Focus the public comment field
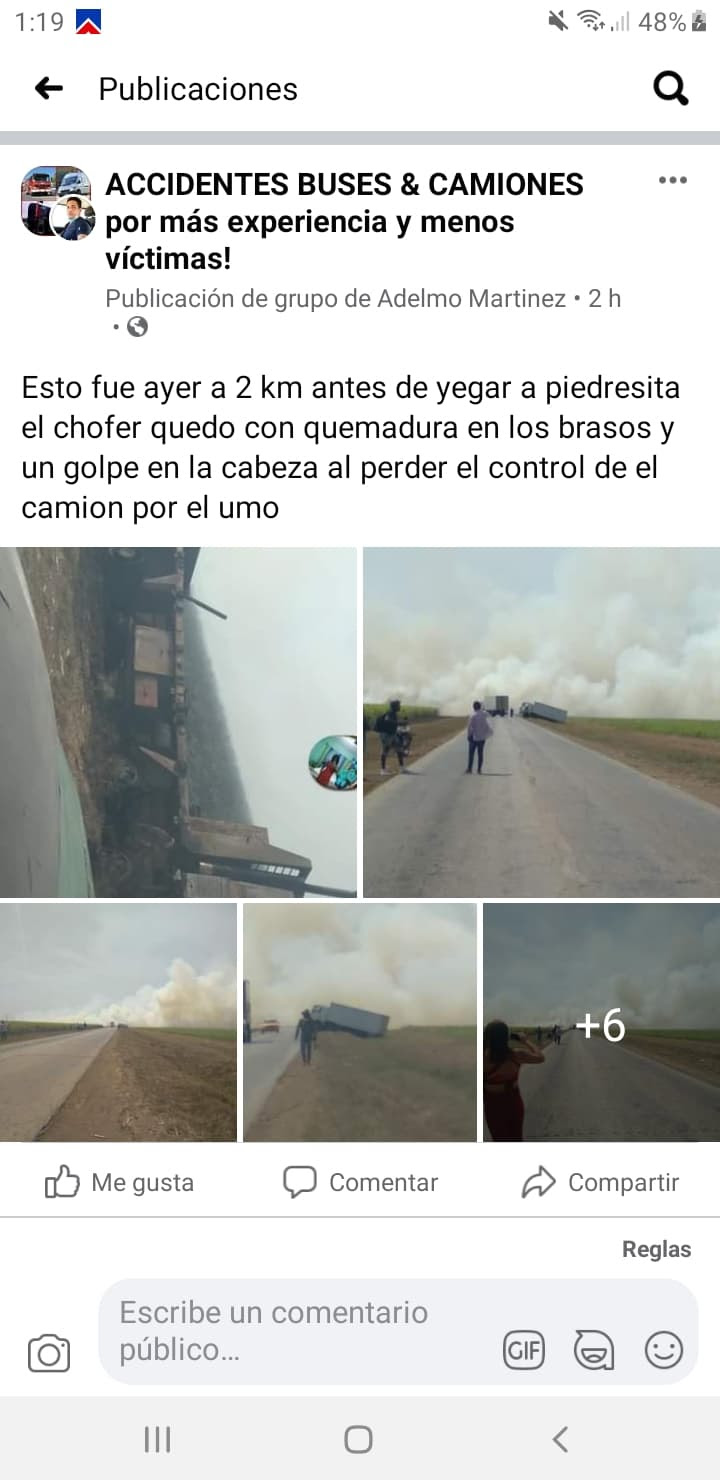 (300, 1331)
